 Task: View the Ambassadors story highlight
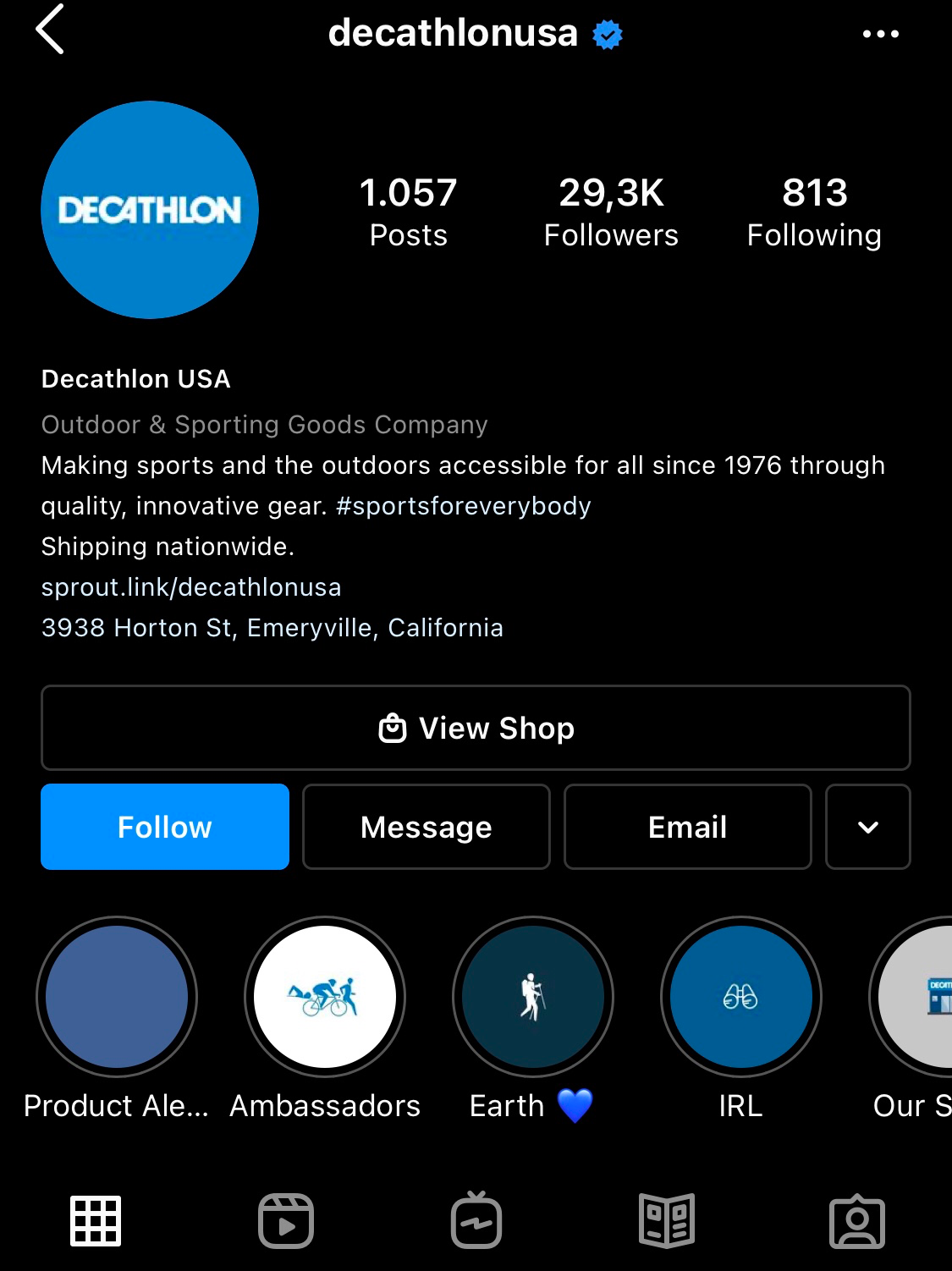(325, 997)
